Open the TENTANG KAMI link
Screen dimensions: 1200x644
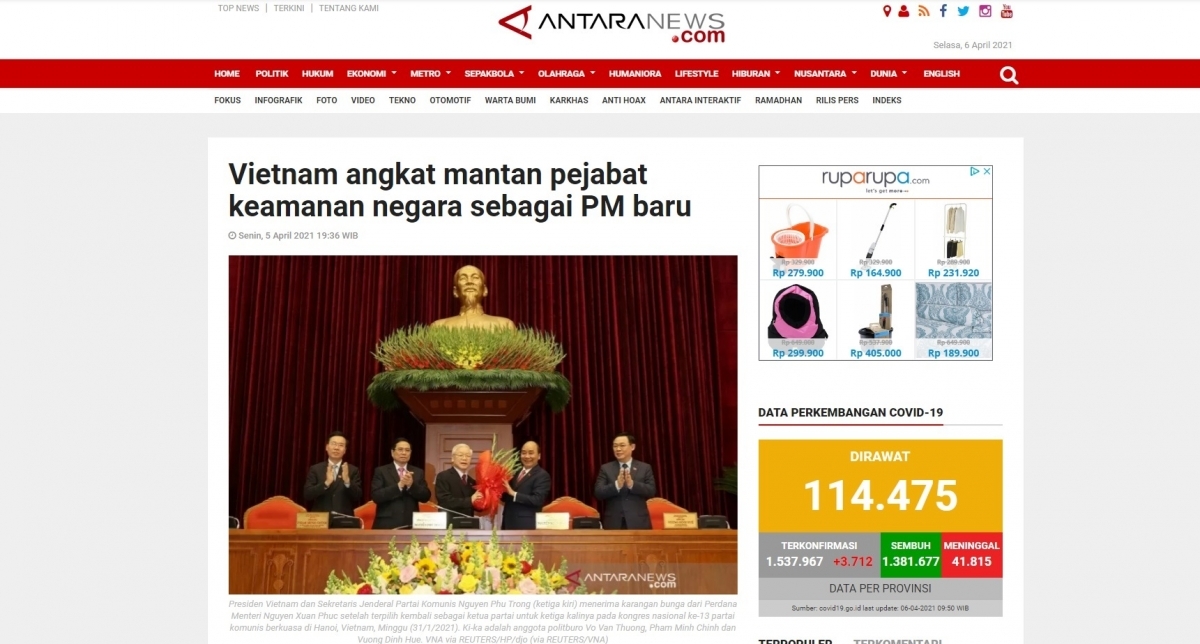[x=348, y=8]
